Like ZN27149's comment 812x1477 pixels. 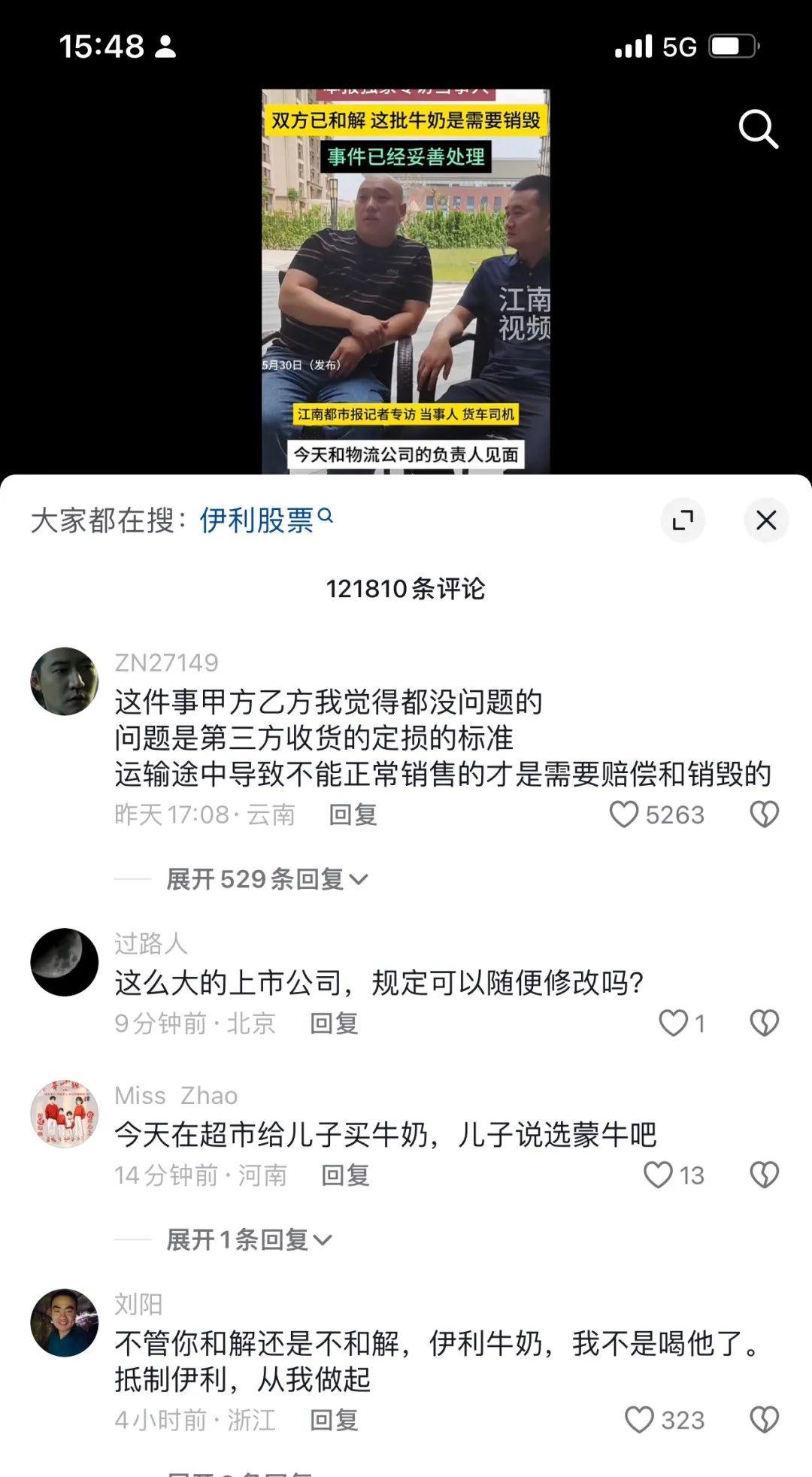624,814
